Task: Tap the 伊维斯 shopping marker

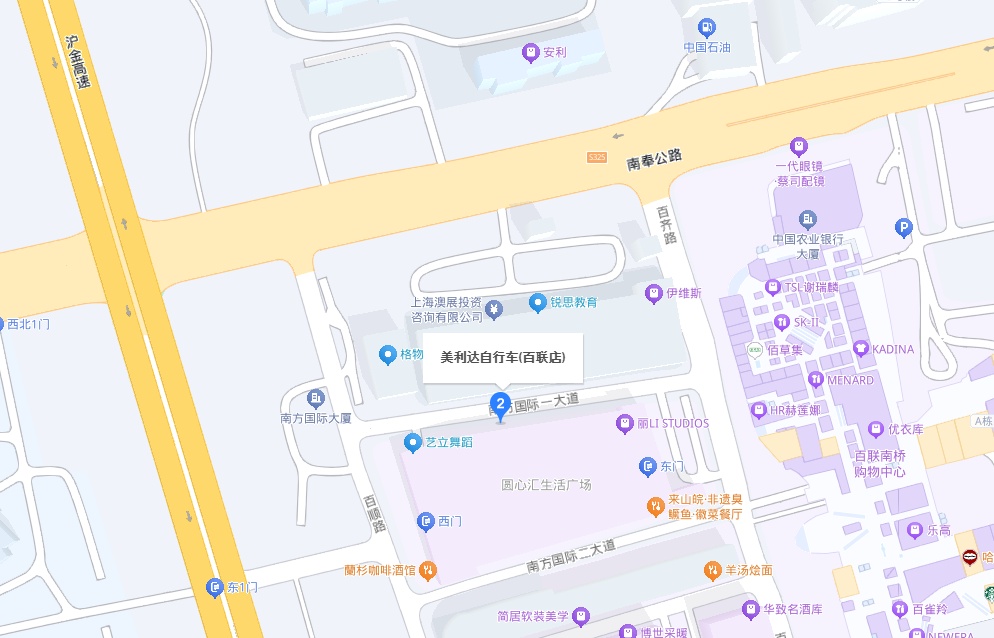Action: click(x=654, y=294)
